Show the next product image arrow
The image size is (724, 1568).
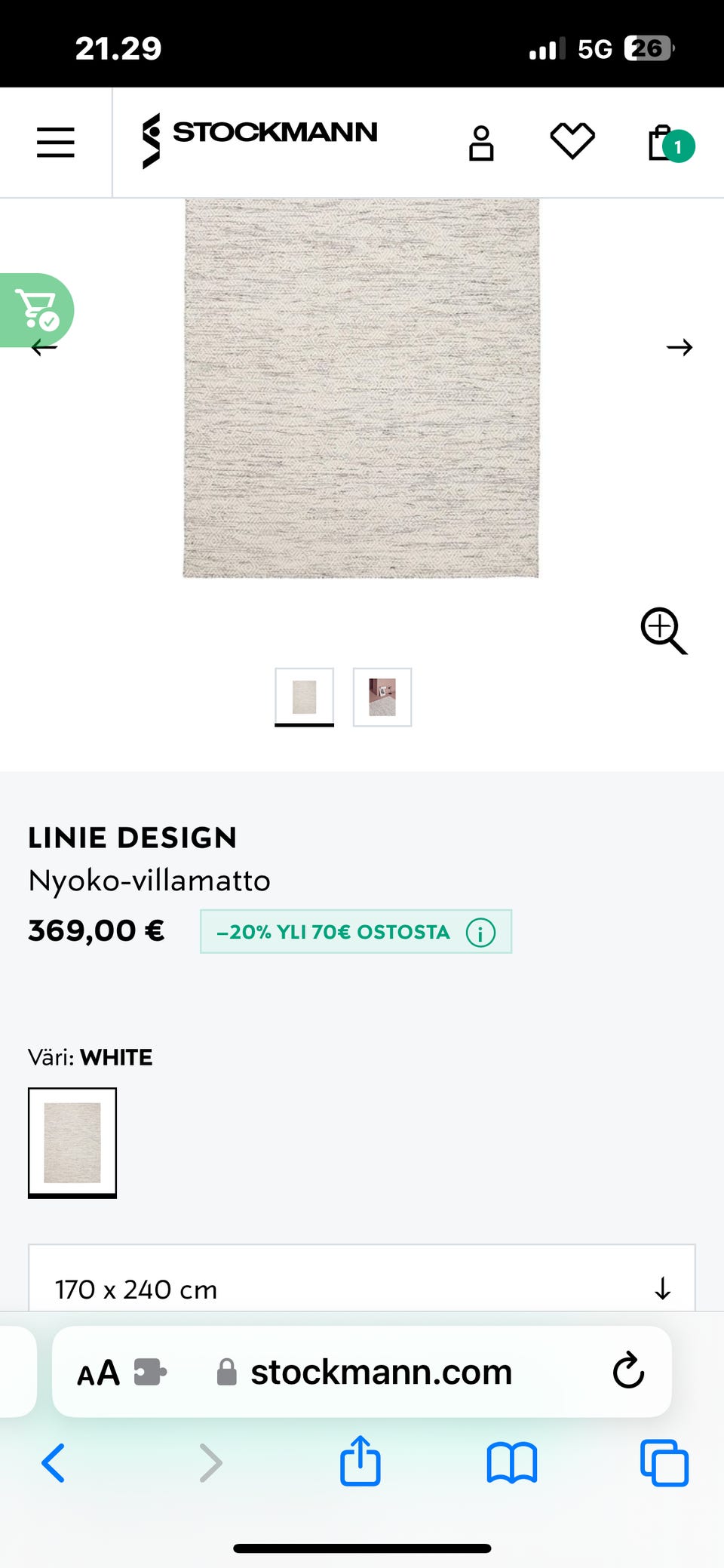click(x=680, y=347)
